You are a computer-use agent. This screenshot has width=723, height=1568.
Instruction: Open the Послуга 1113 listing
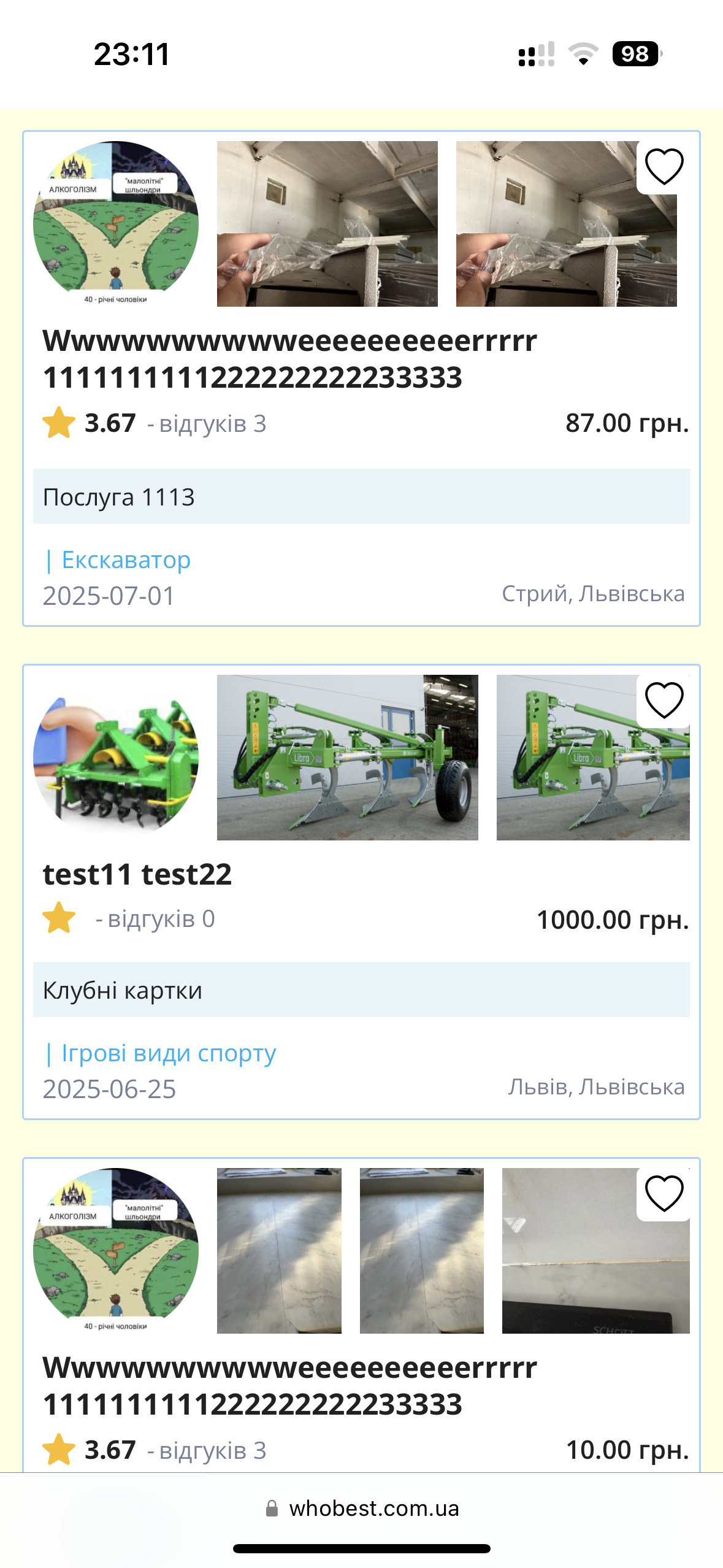click(x=361, y=496)
